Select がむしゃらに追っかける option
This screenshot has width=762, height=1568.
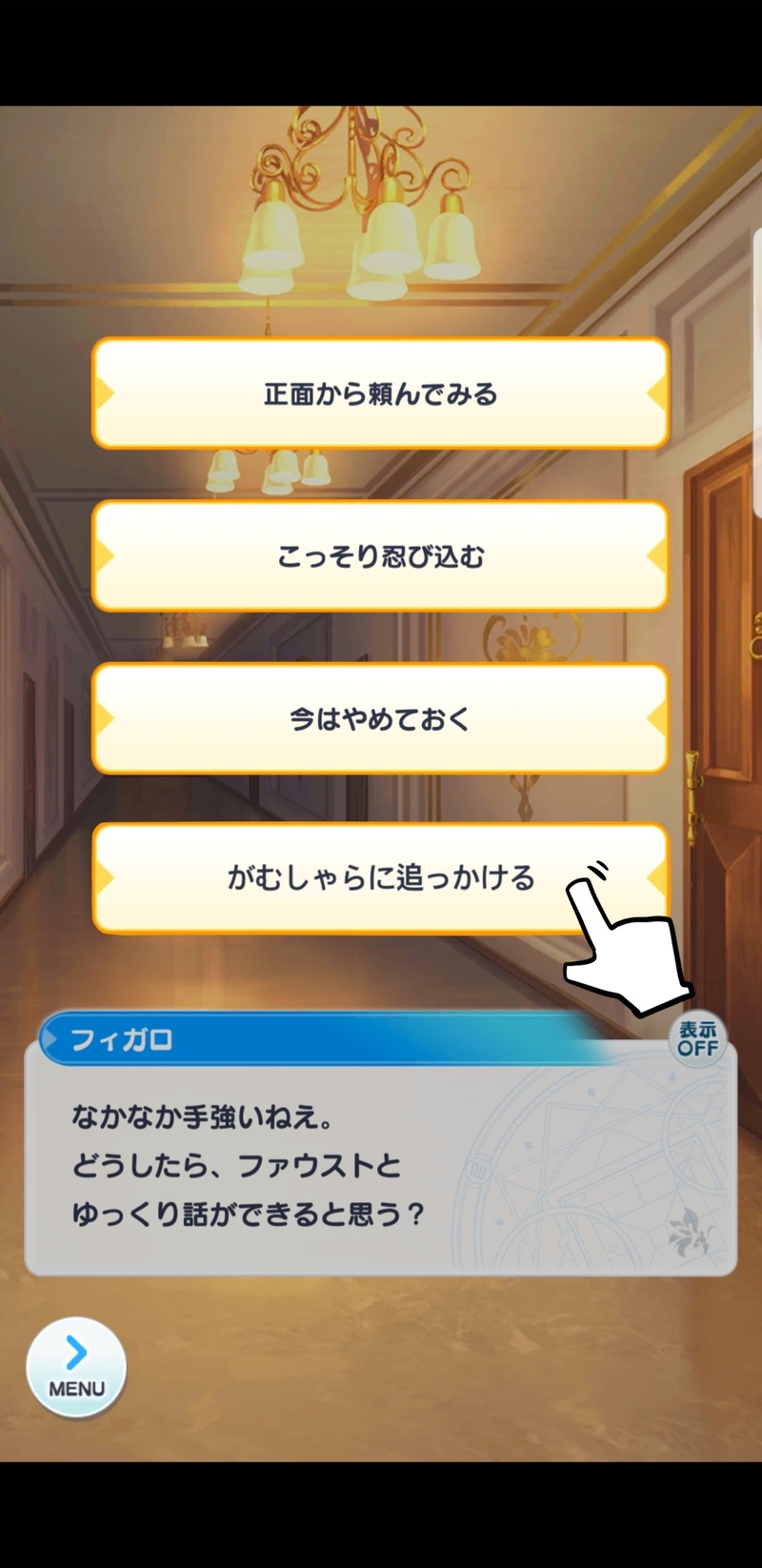380,877
